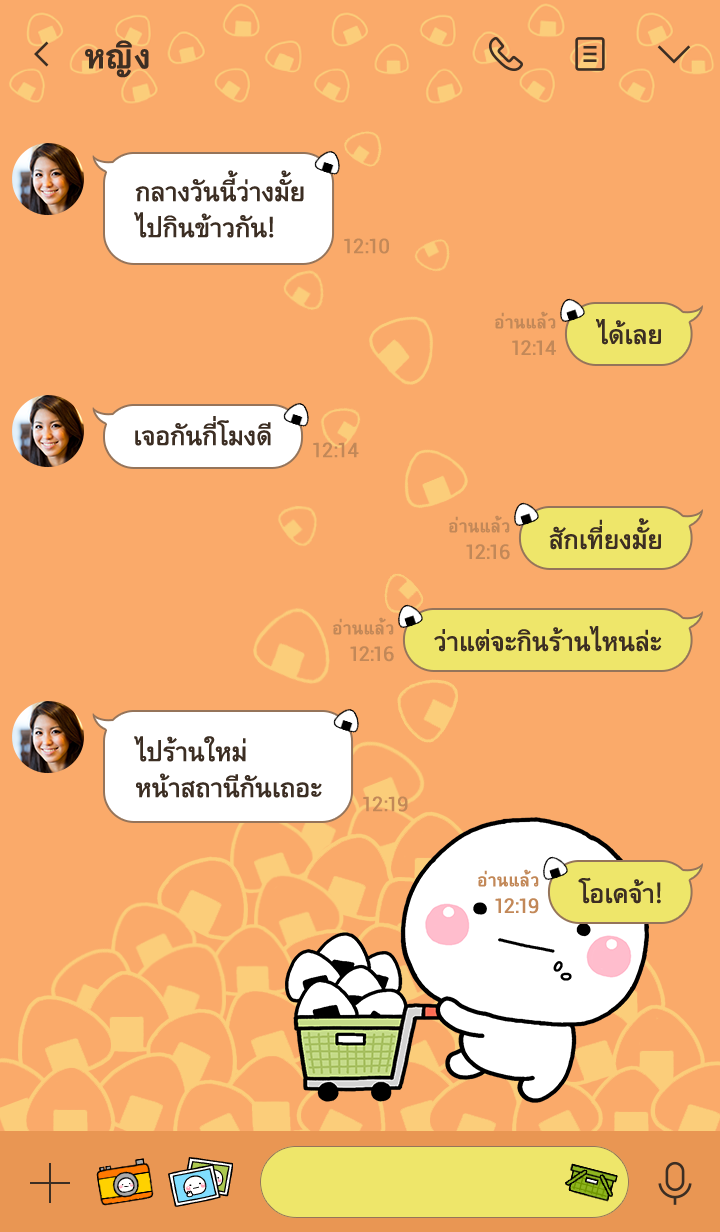Open หญิง's profile photo next to กลางวันนี้ว่างมั้ย
This screenshot has height=1232, width=720.
(x=48, y=179)
